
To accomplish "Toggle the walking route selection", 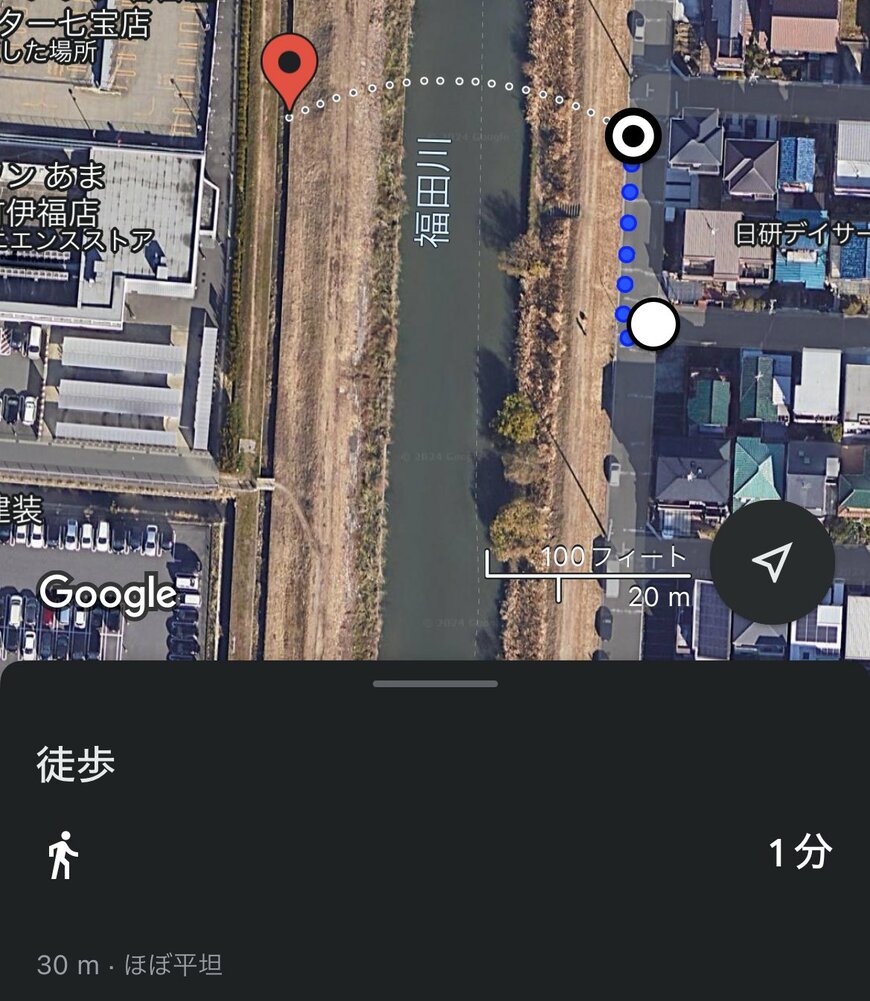I will pyautogui.click(x=435, y=853).
